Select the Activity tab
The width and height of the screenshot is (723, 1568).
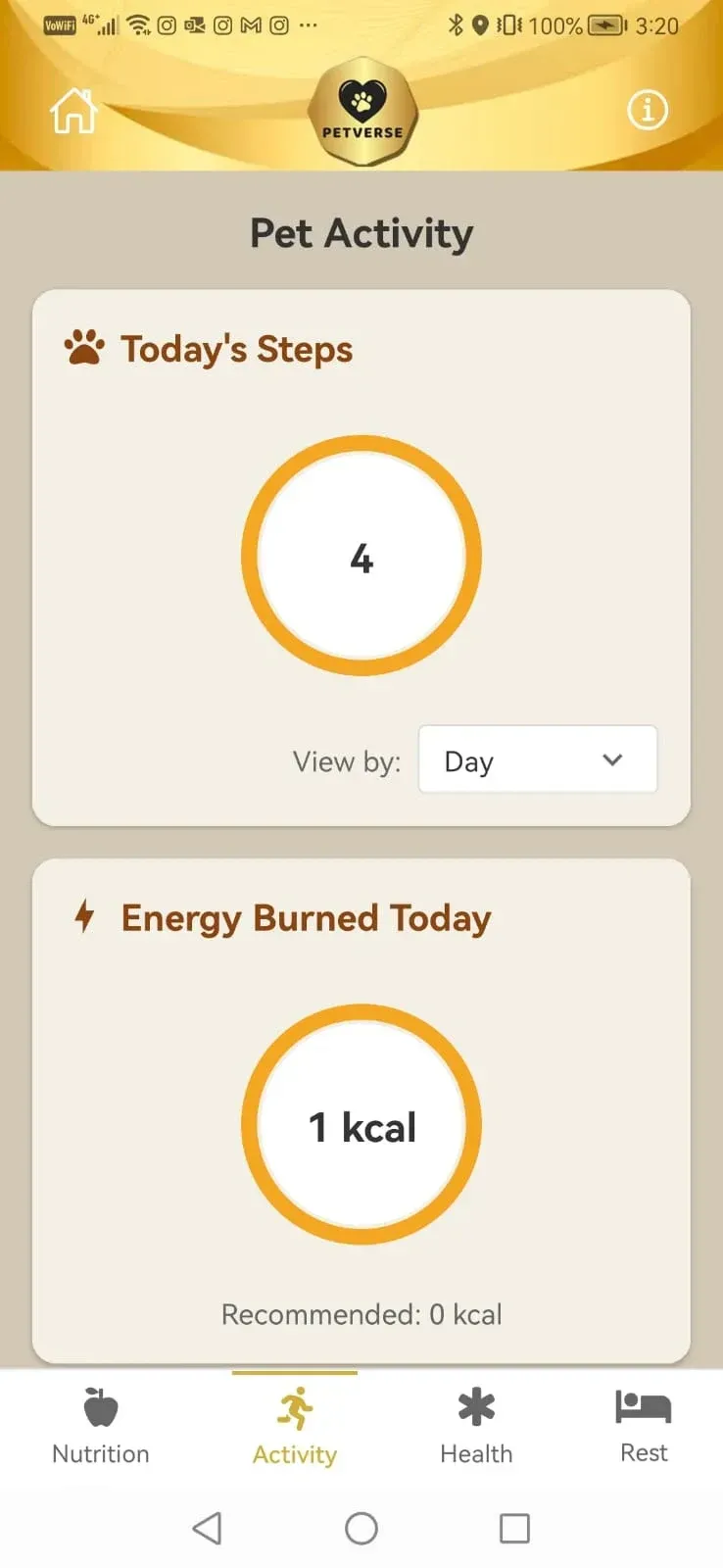(x=295, y=1427)
